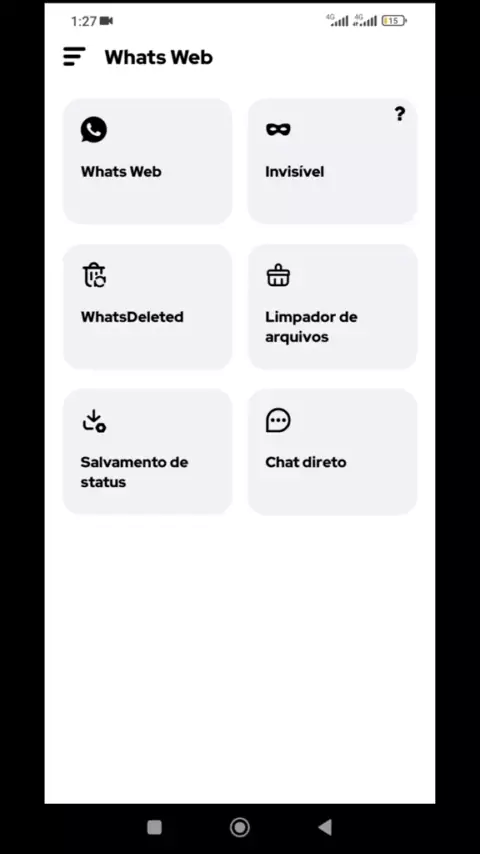Viewport: 480px width, 854px height.
Task: Go back with the system back button
Action: pyautogui.click(x=325, y=827)
